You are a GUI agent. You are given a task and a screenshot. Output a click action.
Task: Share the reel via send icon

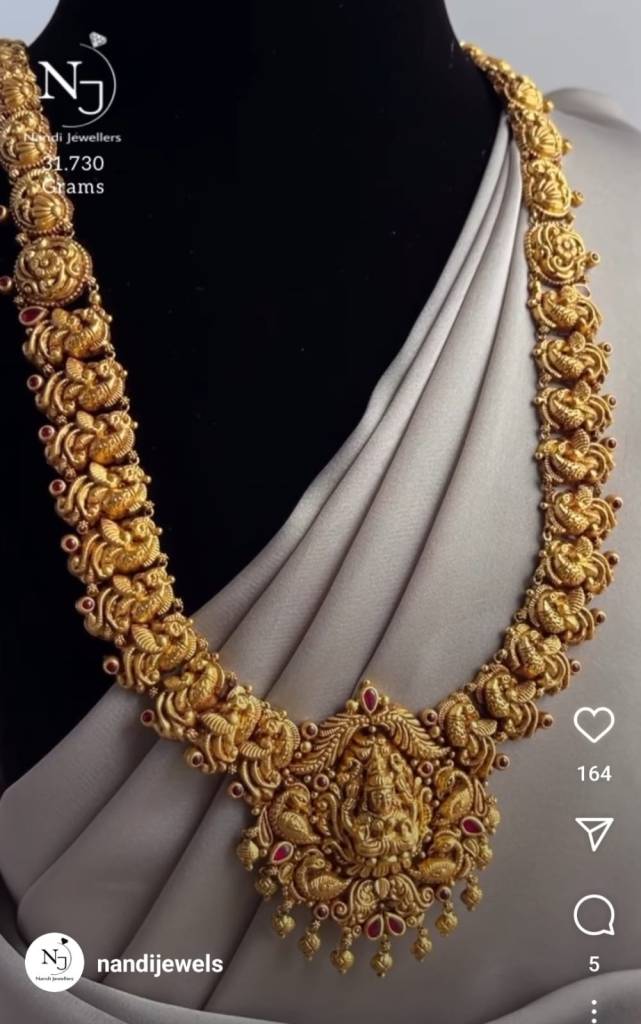[593, 832]
